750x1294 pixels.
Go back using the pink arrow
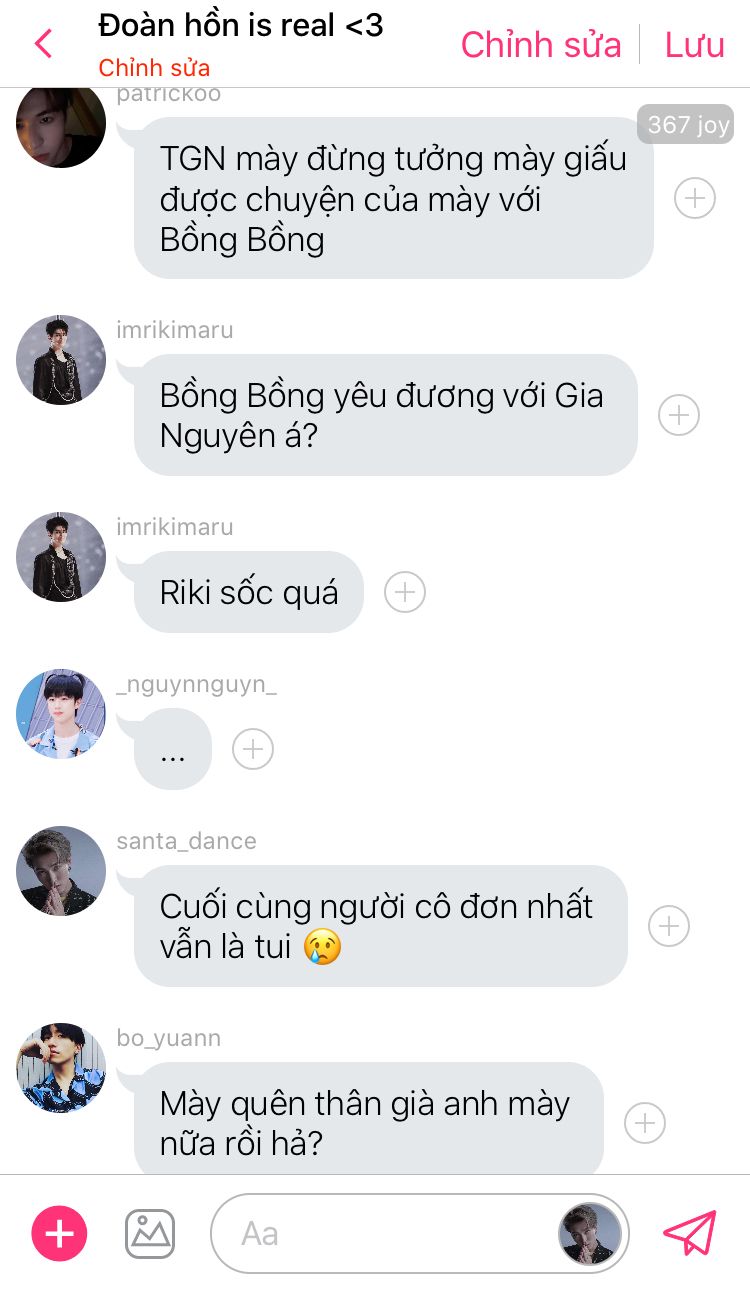(43, 44)
